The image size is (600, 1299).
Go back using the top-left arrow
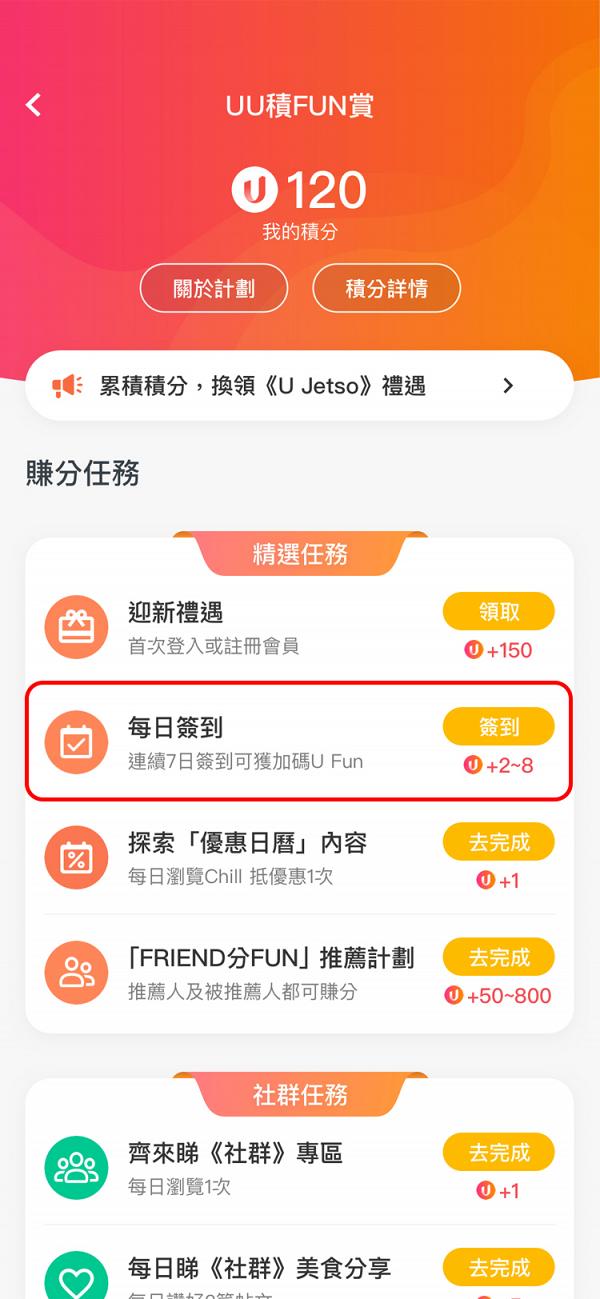(x=34, y=104)
